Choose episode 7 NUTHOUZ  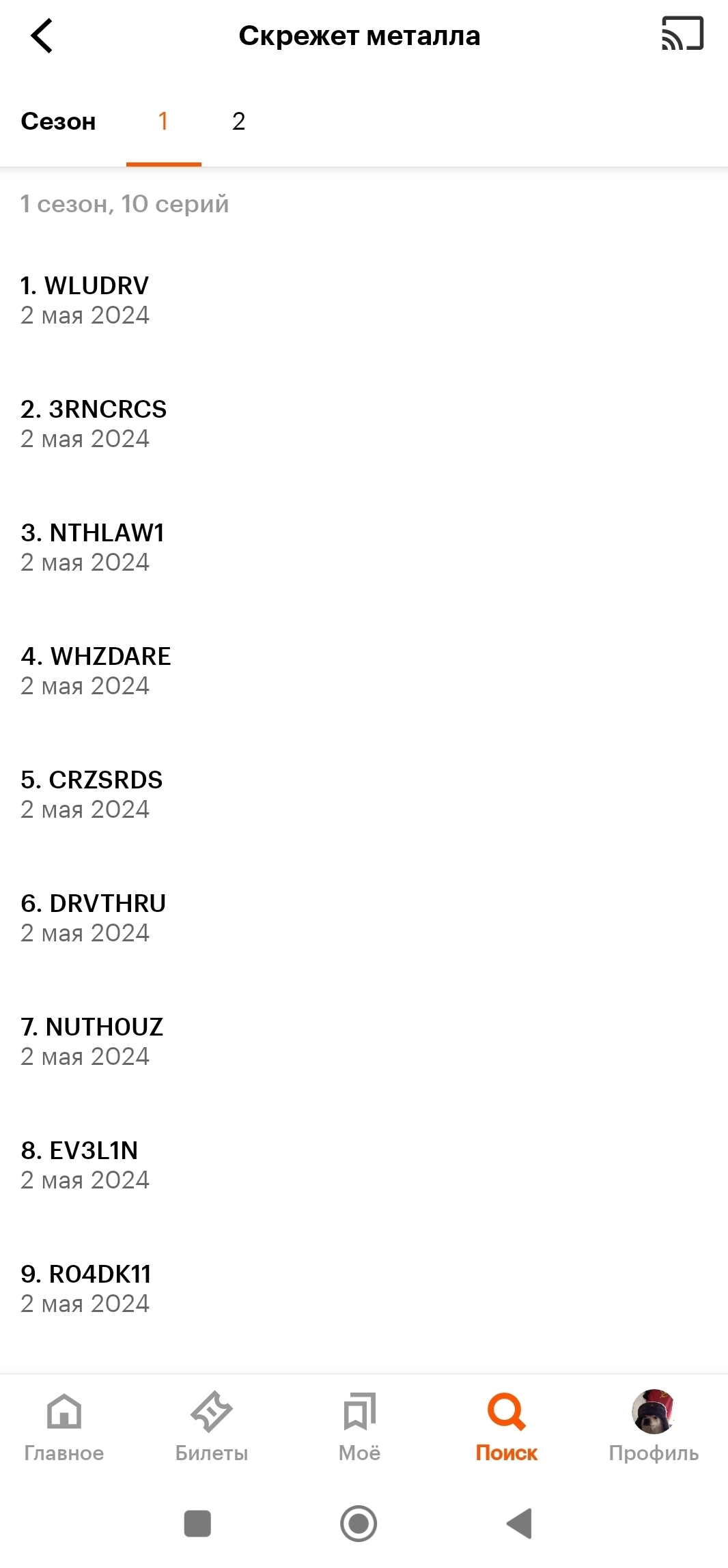pos(92,1041)
